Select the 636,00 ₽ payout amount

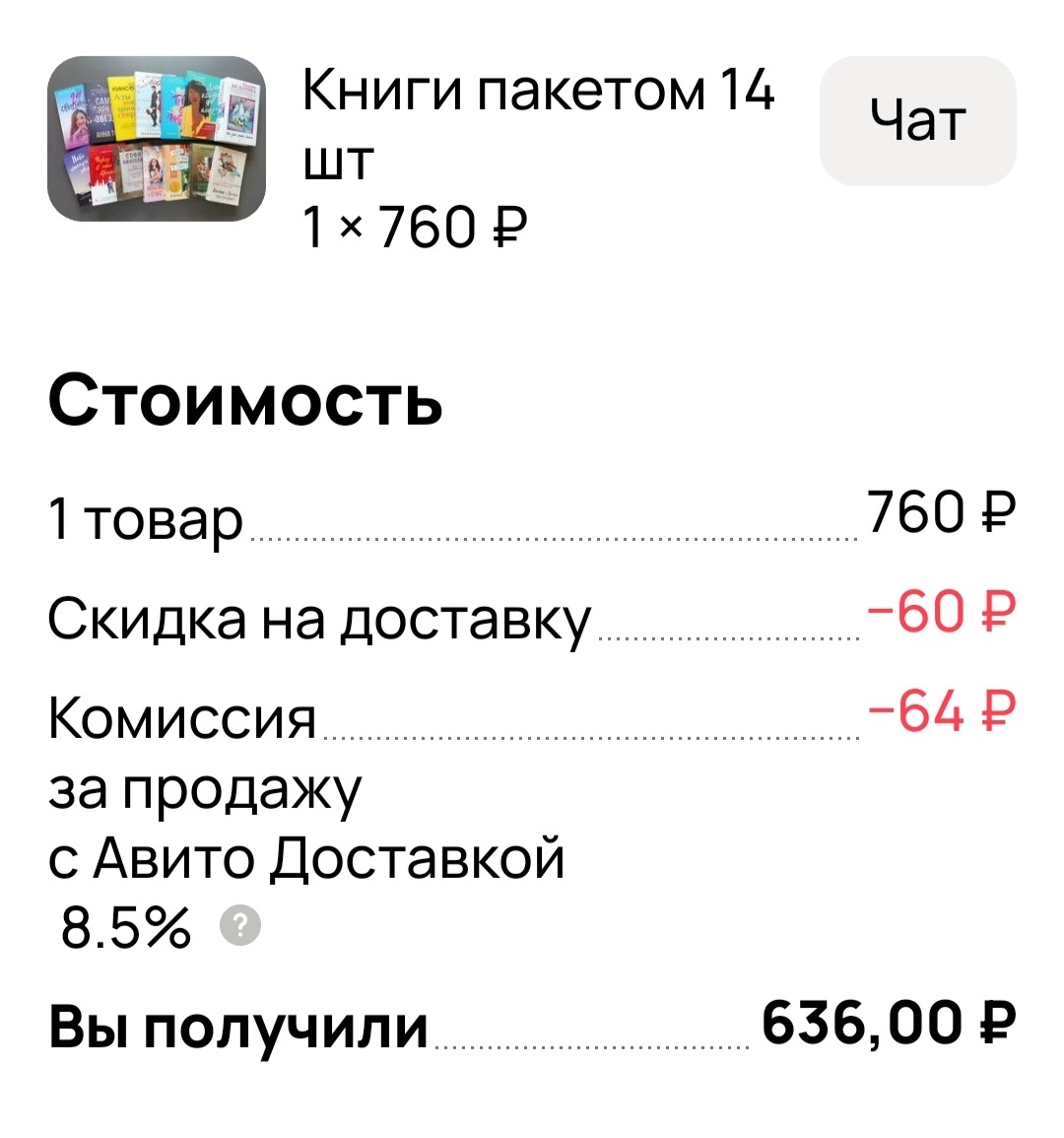(885, 1025)
